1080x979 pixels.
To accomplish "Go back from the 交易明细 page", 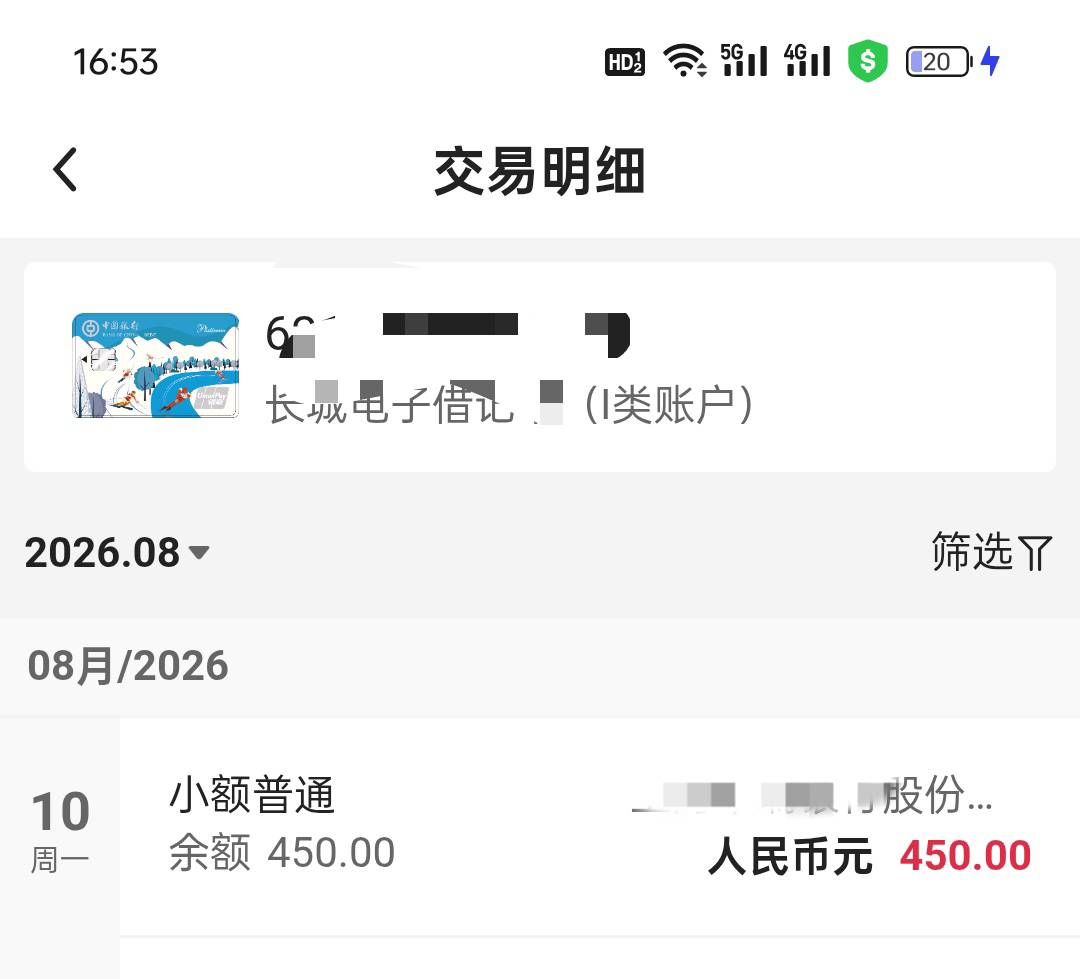I will tap(65, 169).
